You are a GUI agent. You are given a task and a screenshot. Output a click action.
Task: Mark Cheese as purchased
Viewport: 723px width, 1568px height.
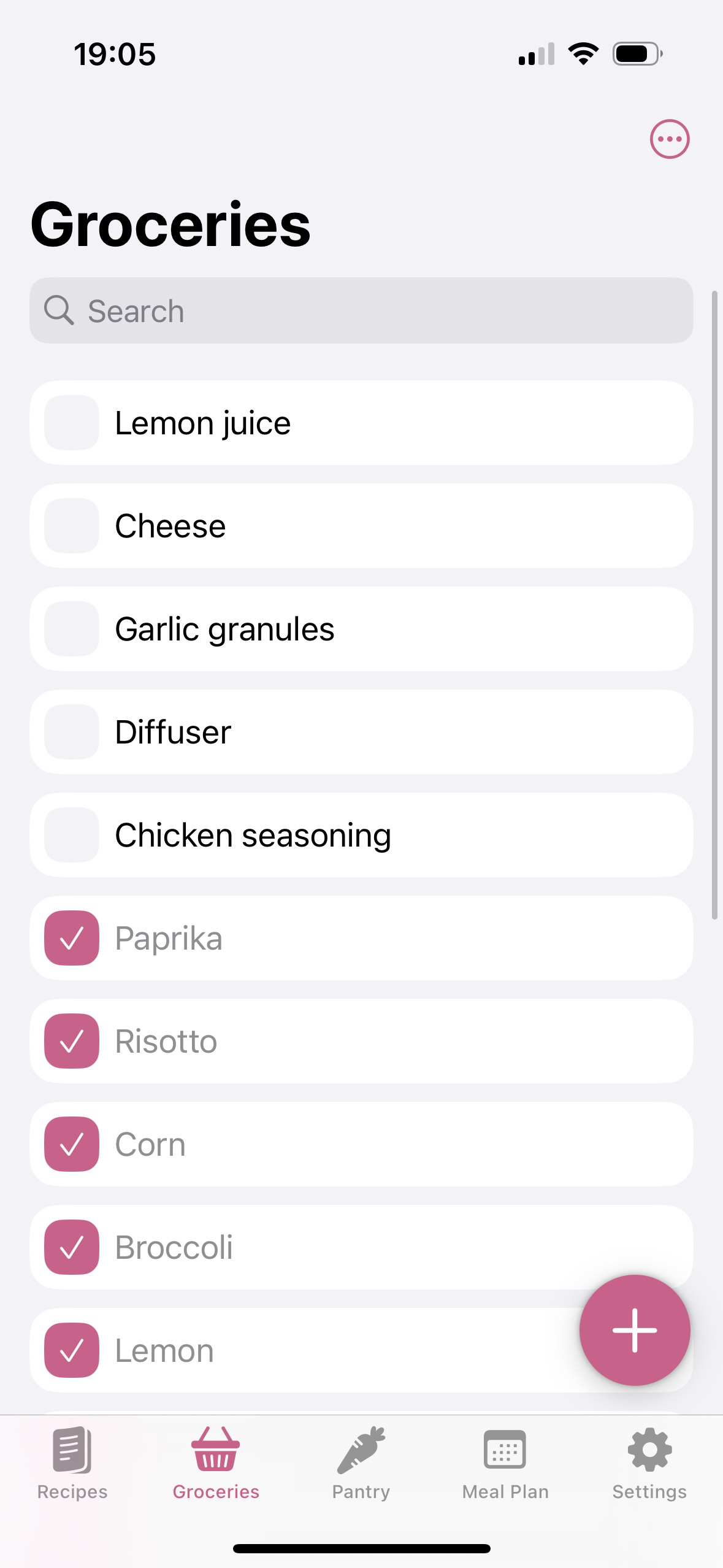coord(71,526)
